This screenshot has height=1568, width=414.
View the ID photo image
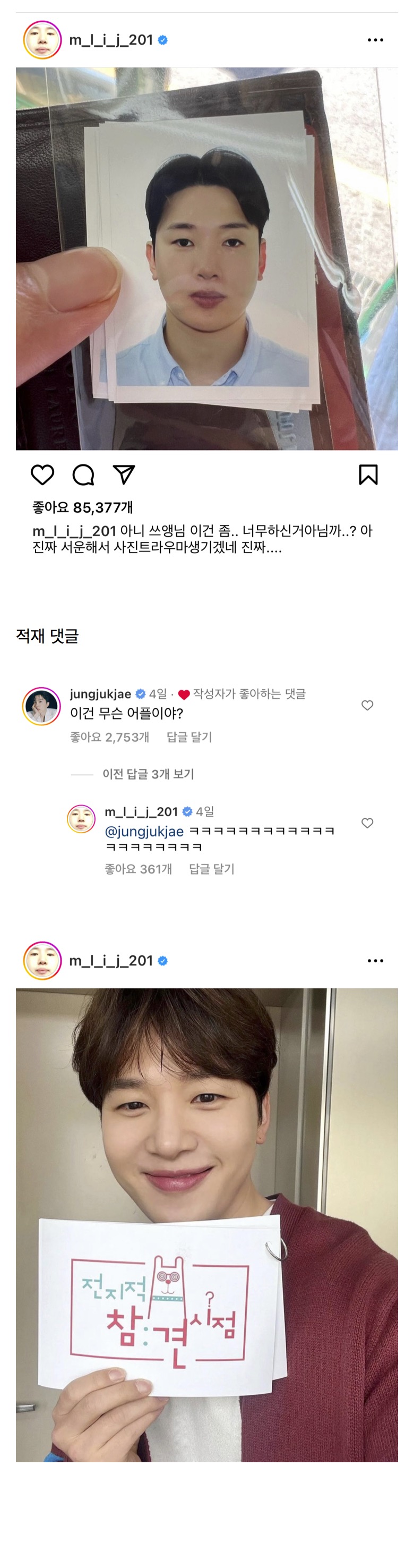[x=206, y=259]
